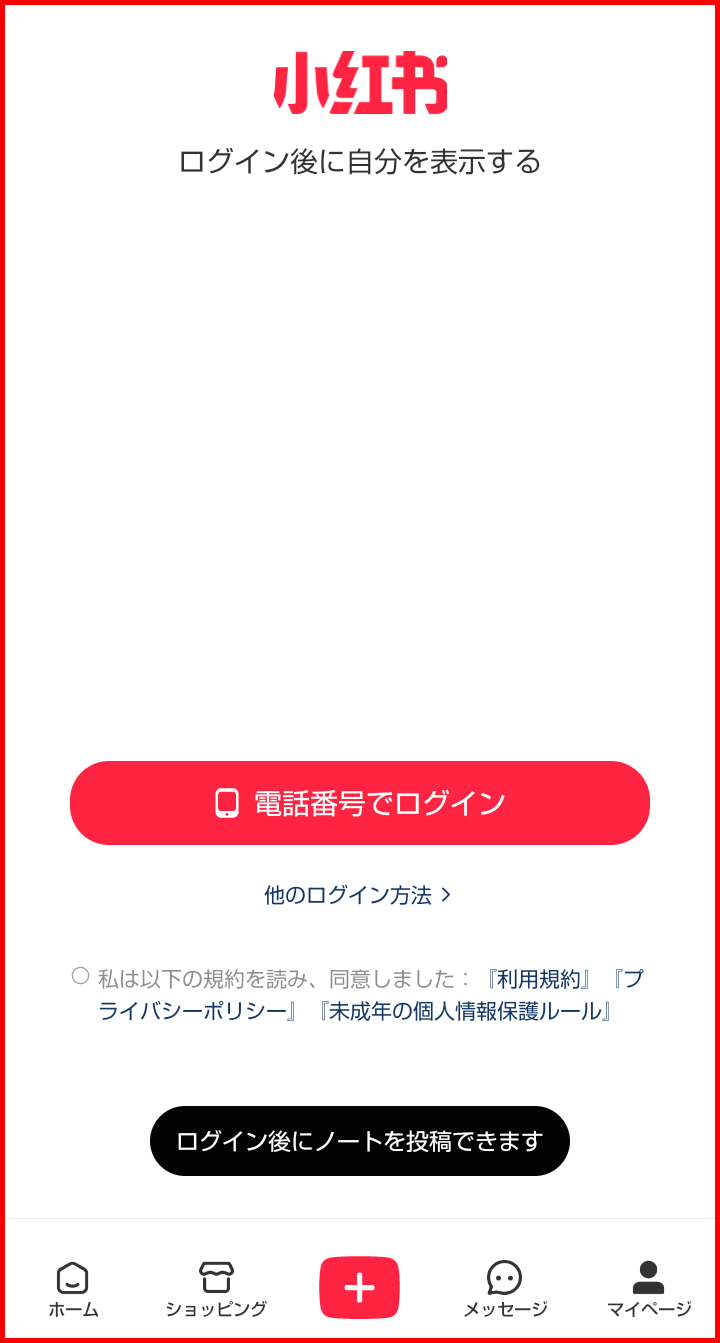Switch to the ホーム tab
The height and width of the screenshot is (1343, 720).
click(x=73, y=1288)
